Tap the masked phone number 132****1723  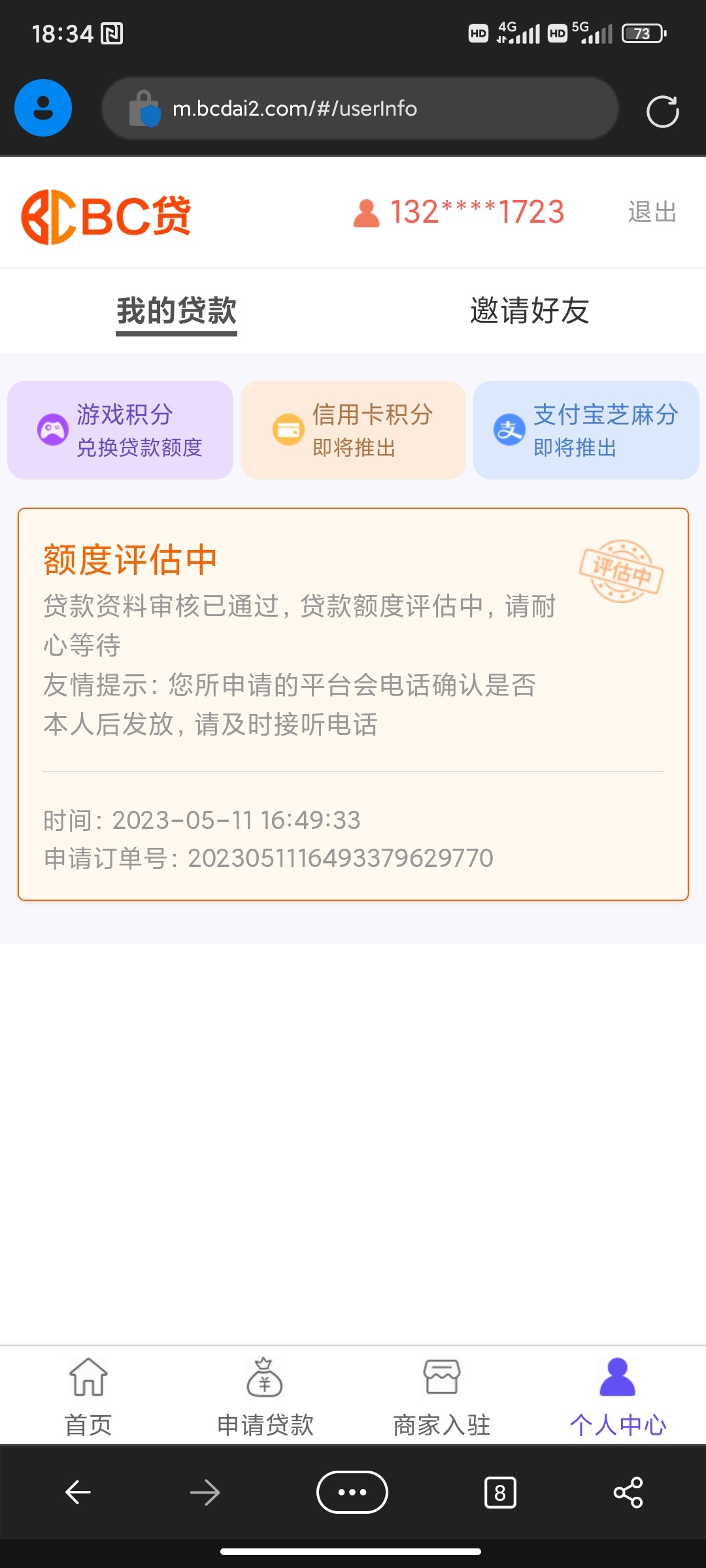tap(477, 212)
